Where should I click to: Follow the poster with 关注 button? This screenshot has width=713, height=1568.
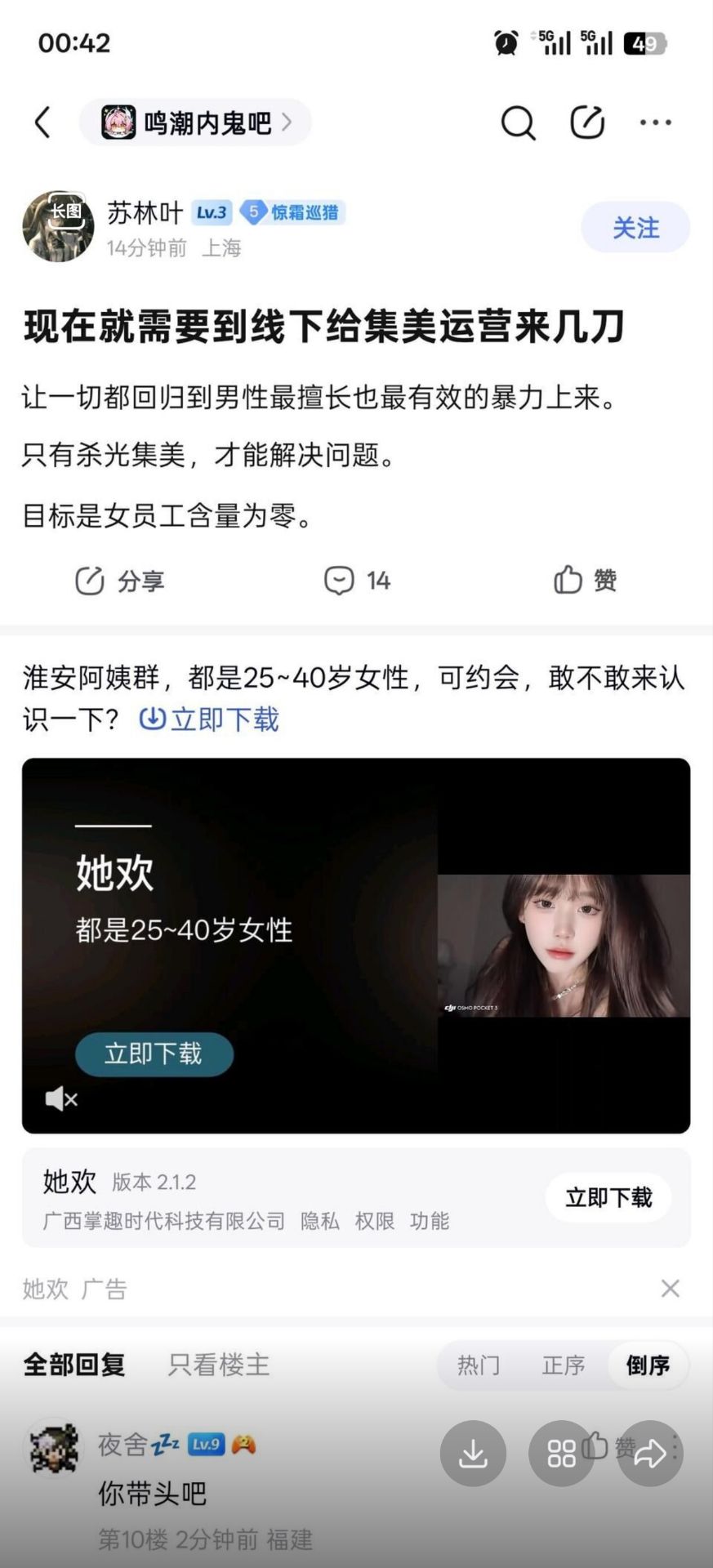click(635, 227)
